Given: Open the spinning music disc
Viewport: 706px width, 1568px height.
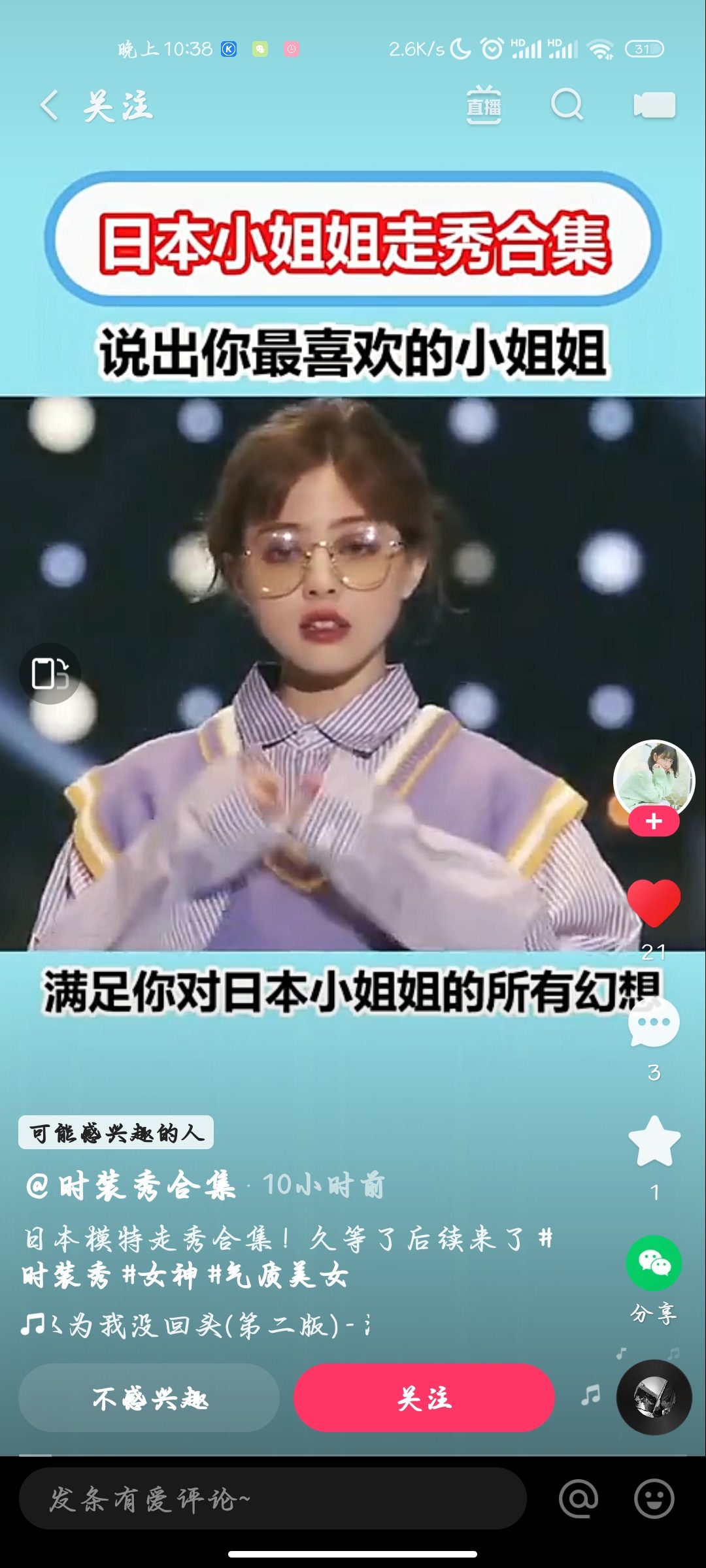Looking at the screenshot, I should (x=654, y=1397).
